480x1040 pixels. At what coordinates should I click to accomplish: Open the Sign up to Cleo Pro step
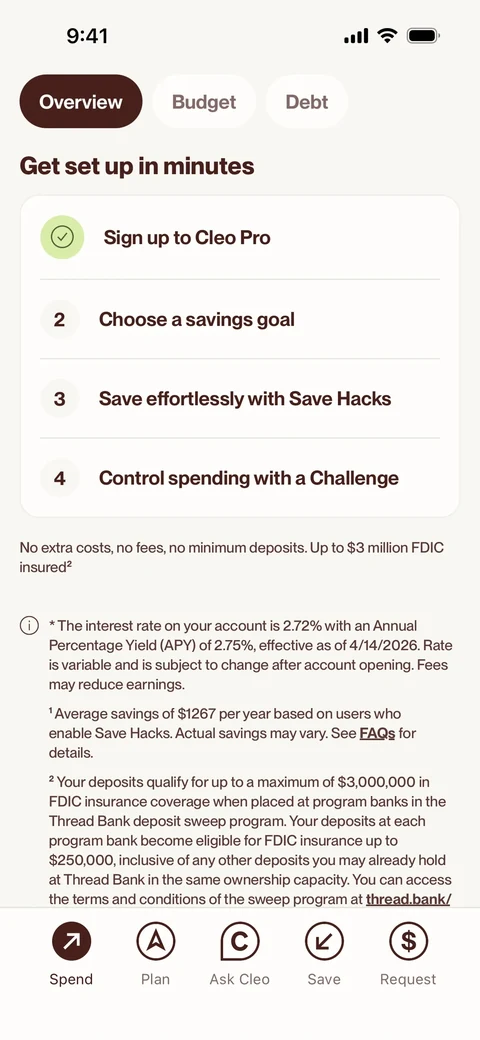[x=240, y=237]
